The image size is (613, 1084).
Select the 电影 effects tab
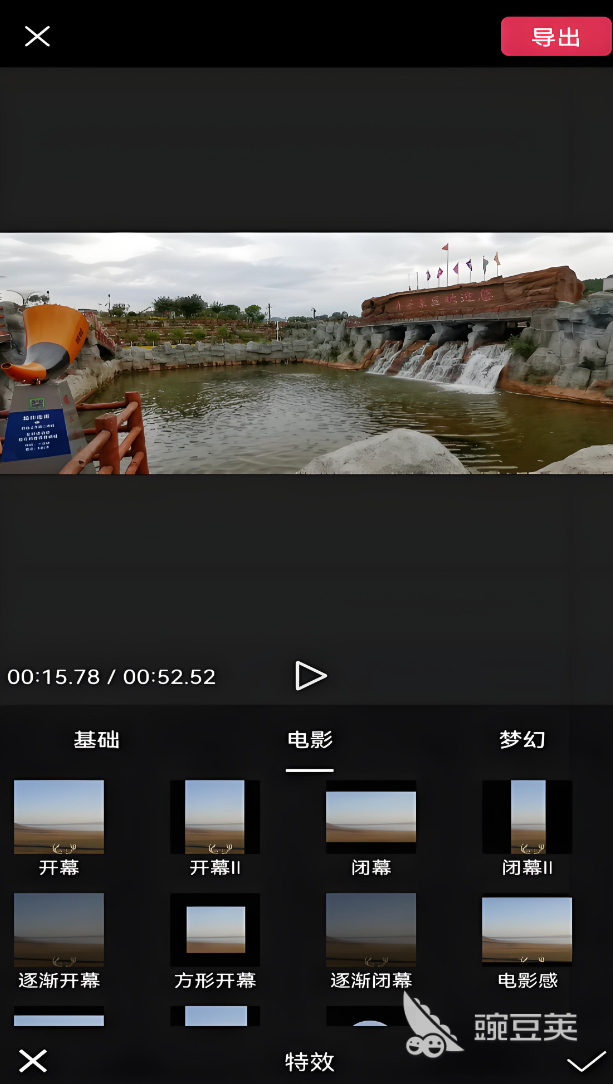pyautogui.click(x=310, y=740)
